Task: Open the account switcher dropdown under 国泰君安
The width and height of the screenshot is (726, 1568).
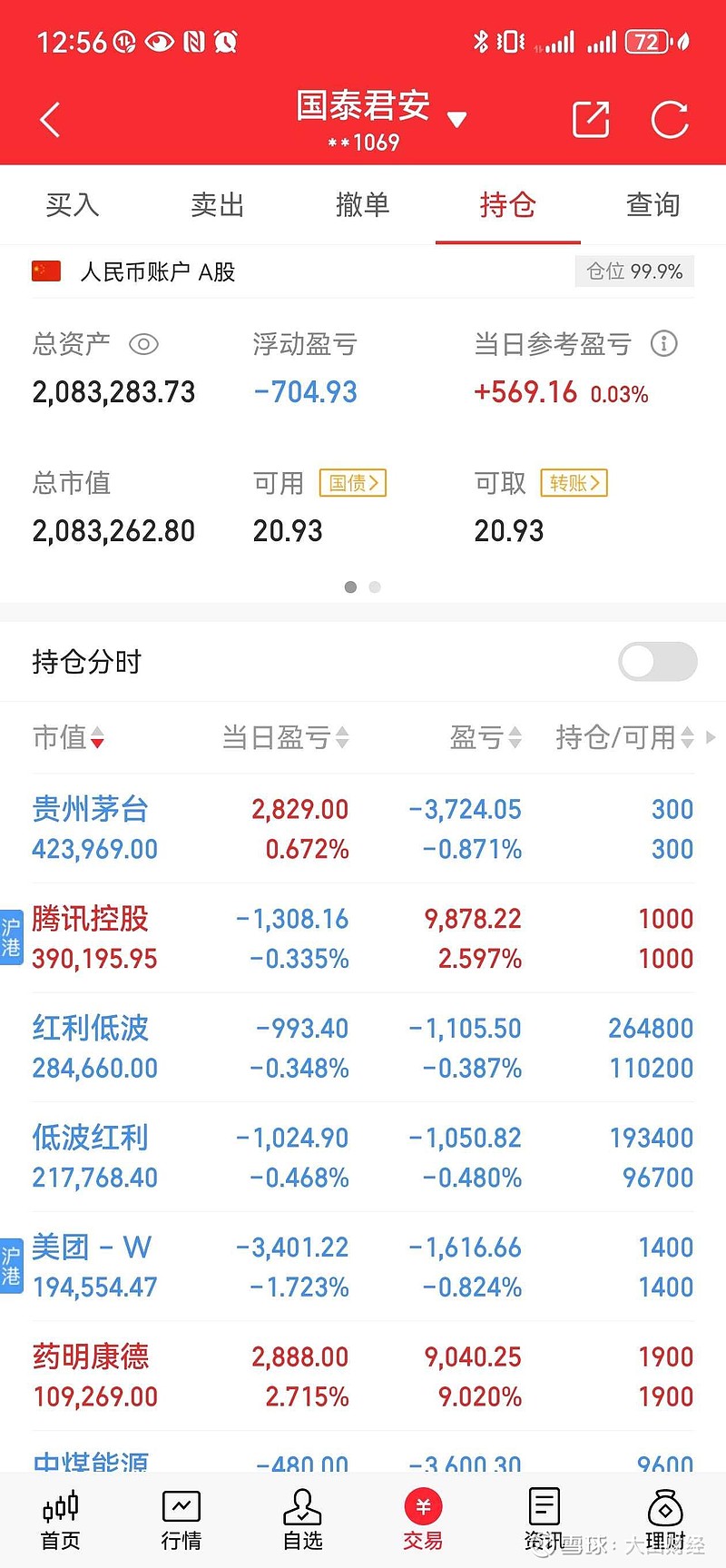Action: 457,119
